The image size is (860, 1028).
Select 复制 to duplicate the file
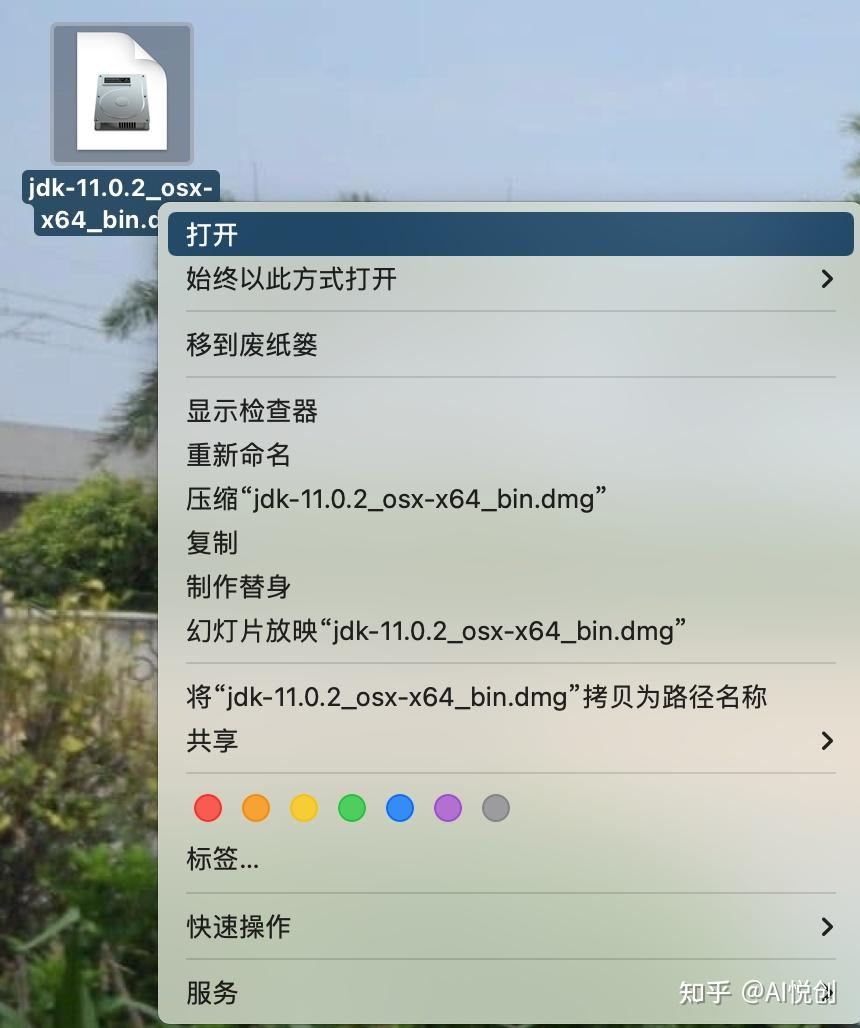[x=212, y=542]
